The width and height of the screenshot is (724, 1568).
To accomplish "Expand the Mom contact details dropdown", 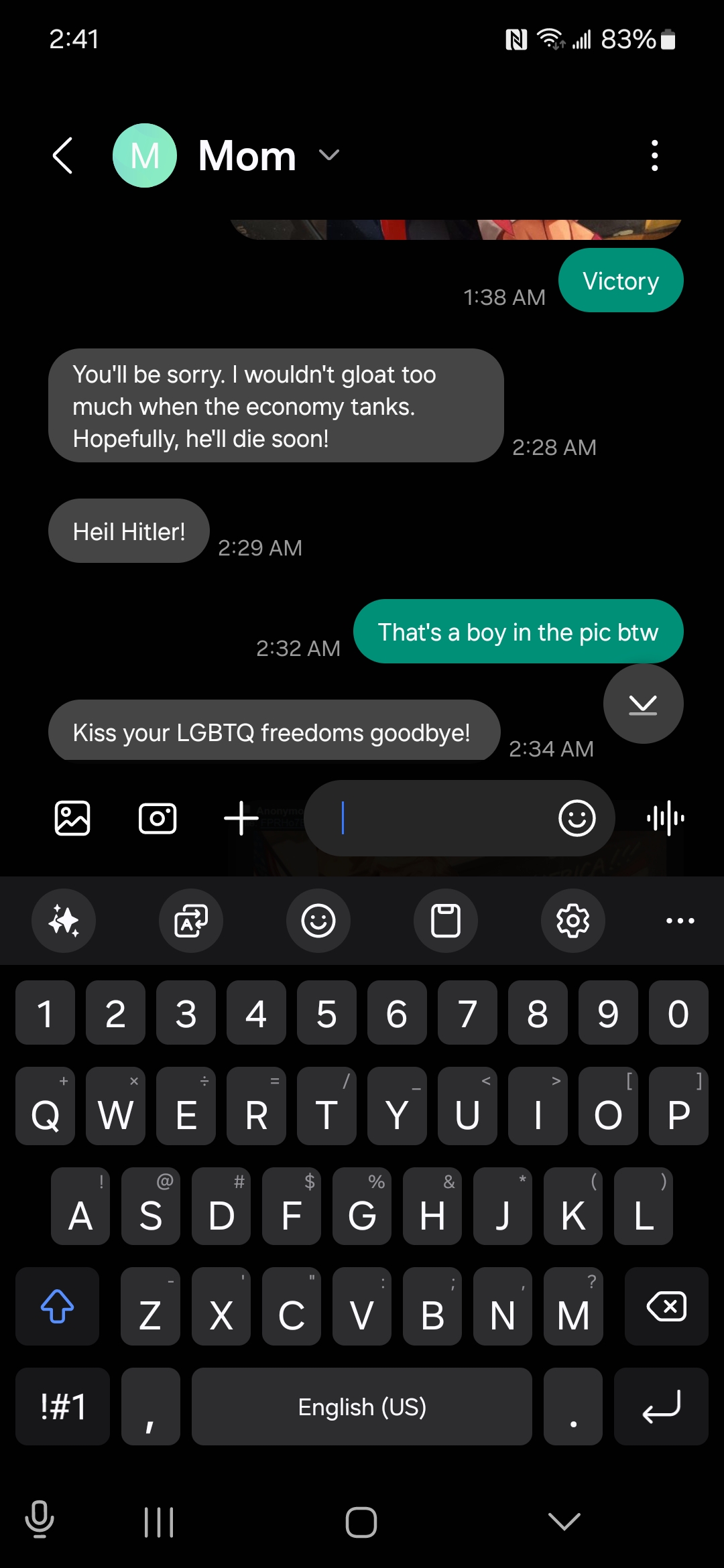I will (329, 155).
